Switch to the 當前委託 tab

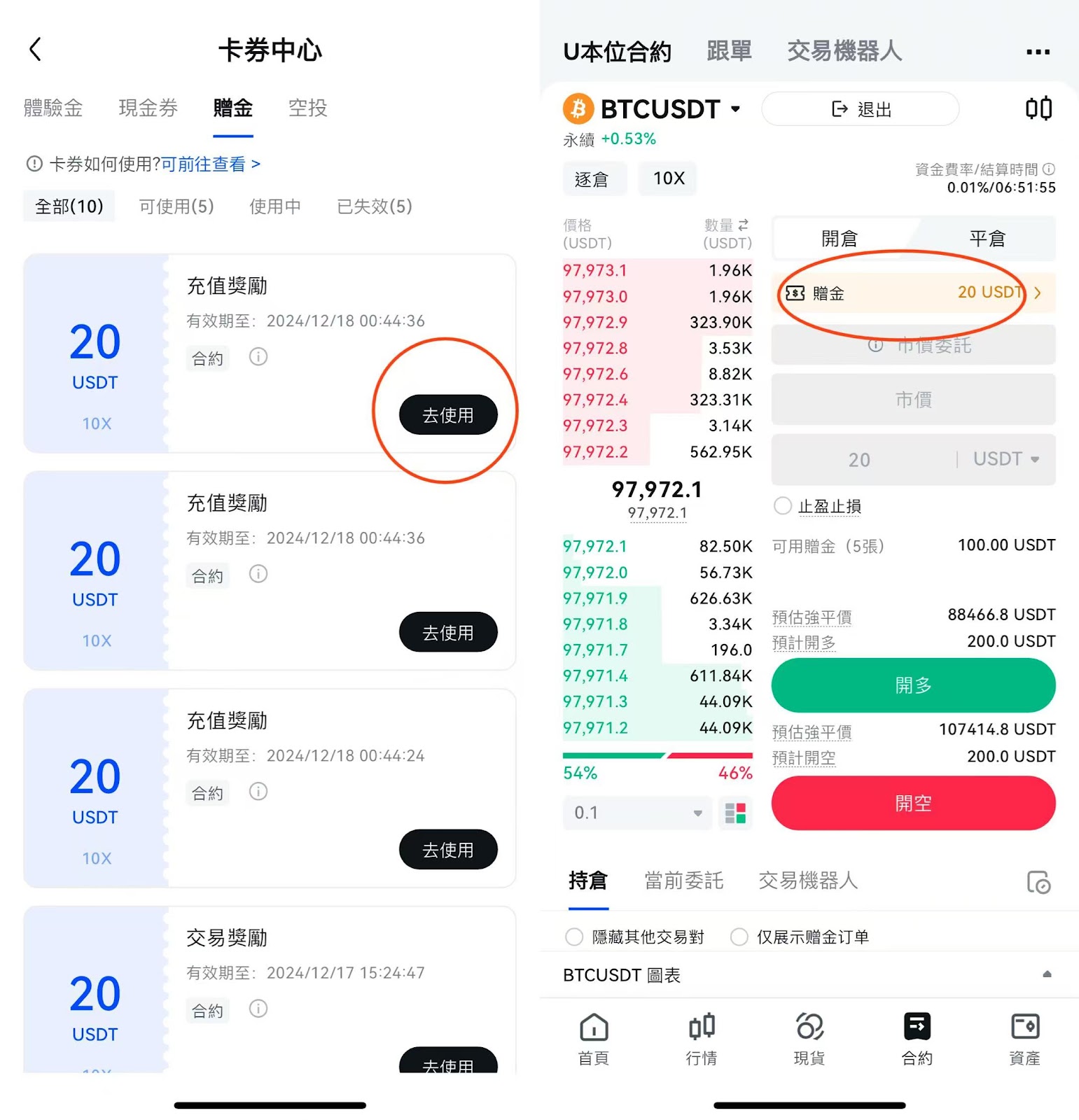(x=683, y=881)
